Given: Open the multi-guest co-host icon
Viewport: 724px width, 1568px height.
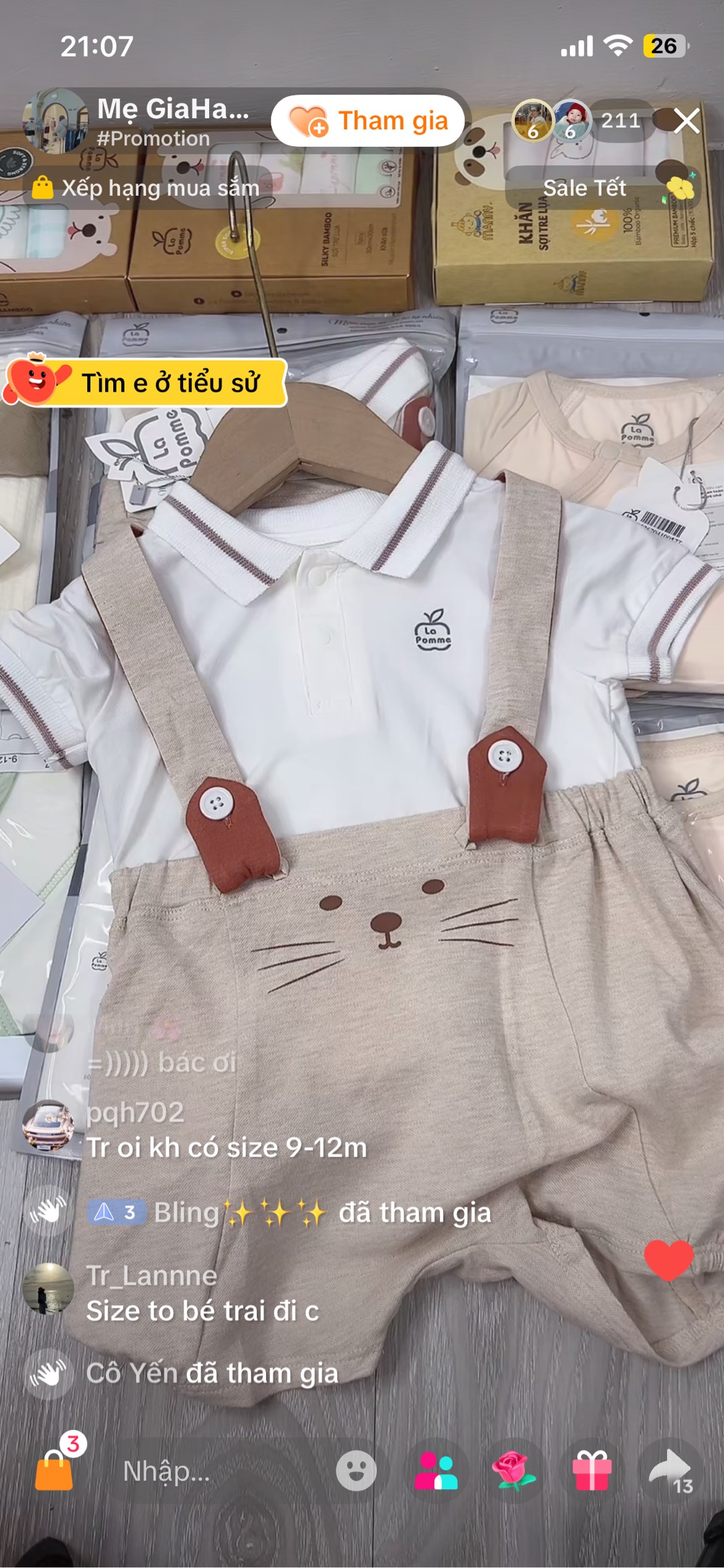Looking at the screenshot, I should tap(436, 1471).
